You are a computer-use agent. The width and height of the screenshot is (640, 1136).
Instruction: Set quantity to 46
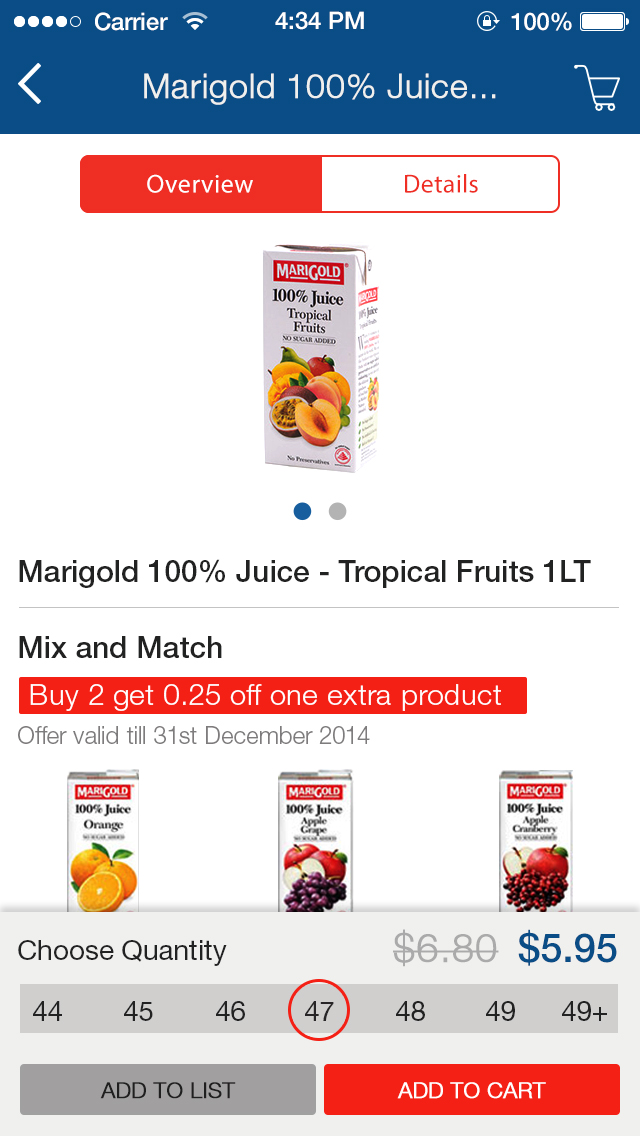[x=230, y=1011]
